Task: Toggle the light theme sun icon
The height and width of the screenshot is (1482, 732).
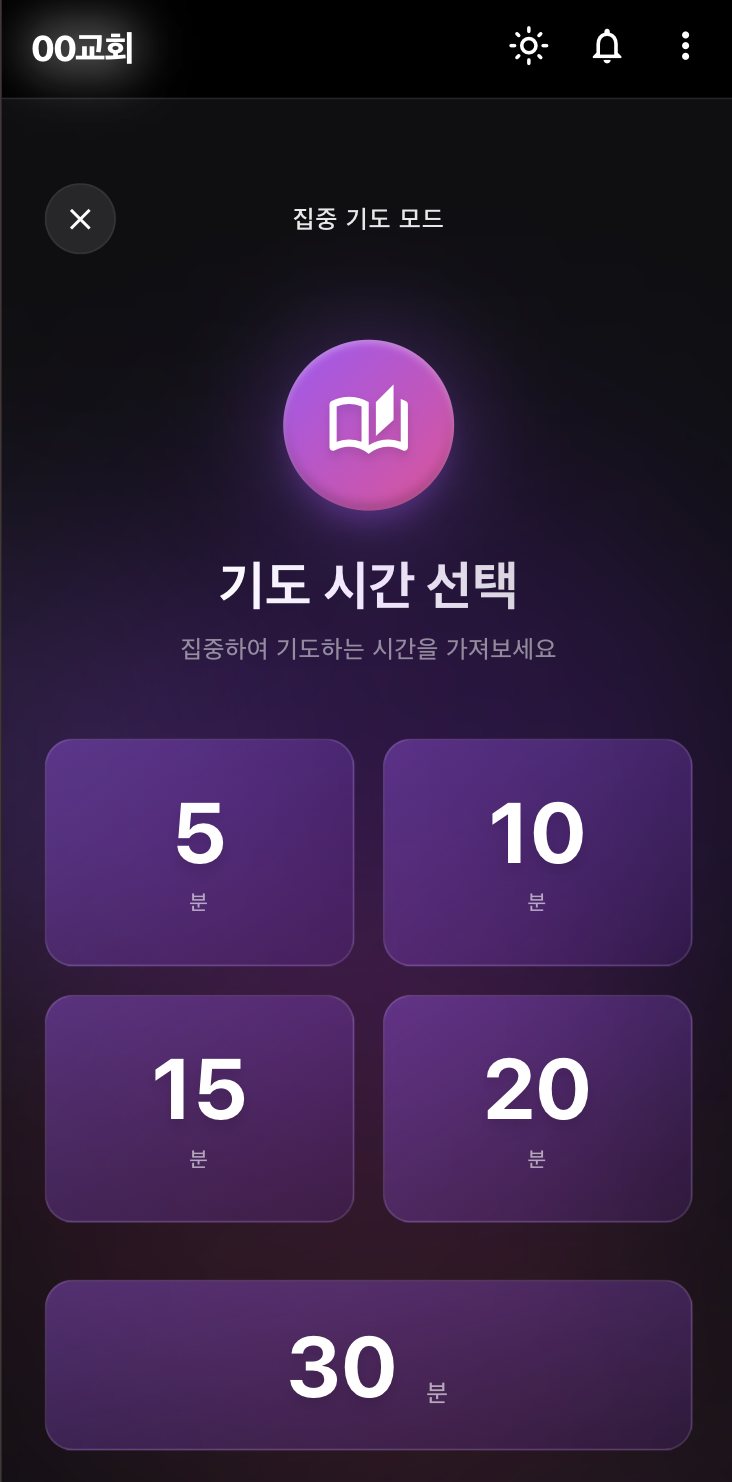Action: 528,46
